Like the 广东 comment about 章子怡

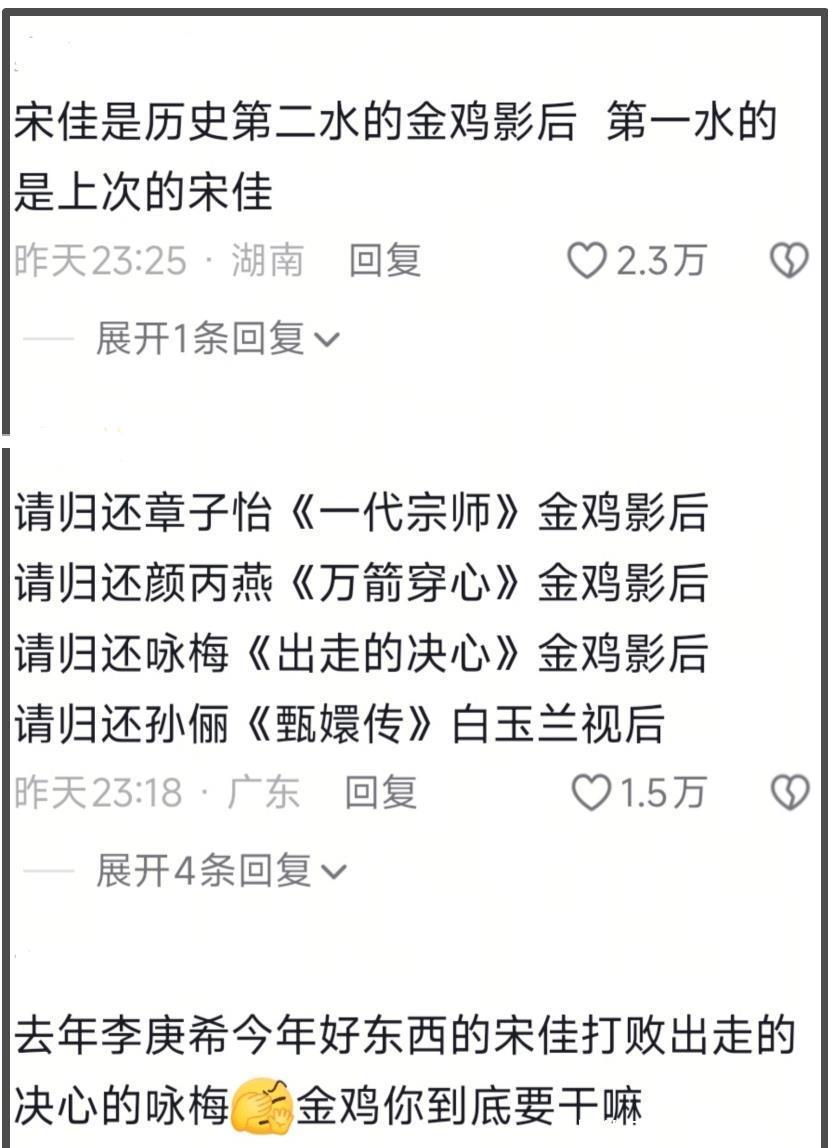590,794
